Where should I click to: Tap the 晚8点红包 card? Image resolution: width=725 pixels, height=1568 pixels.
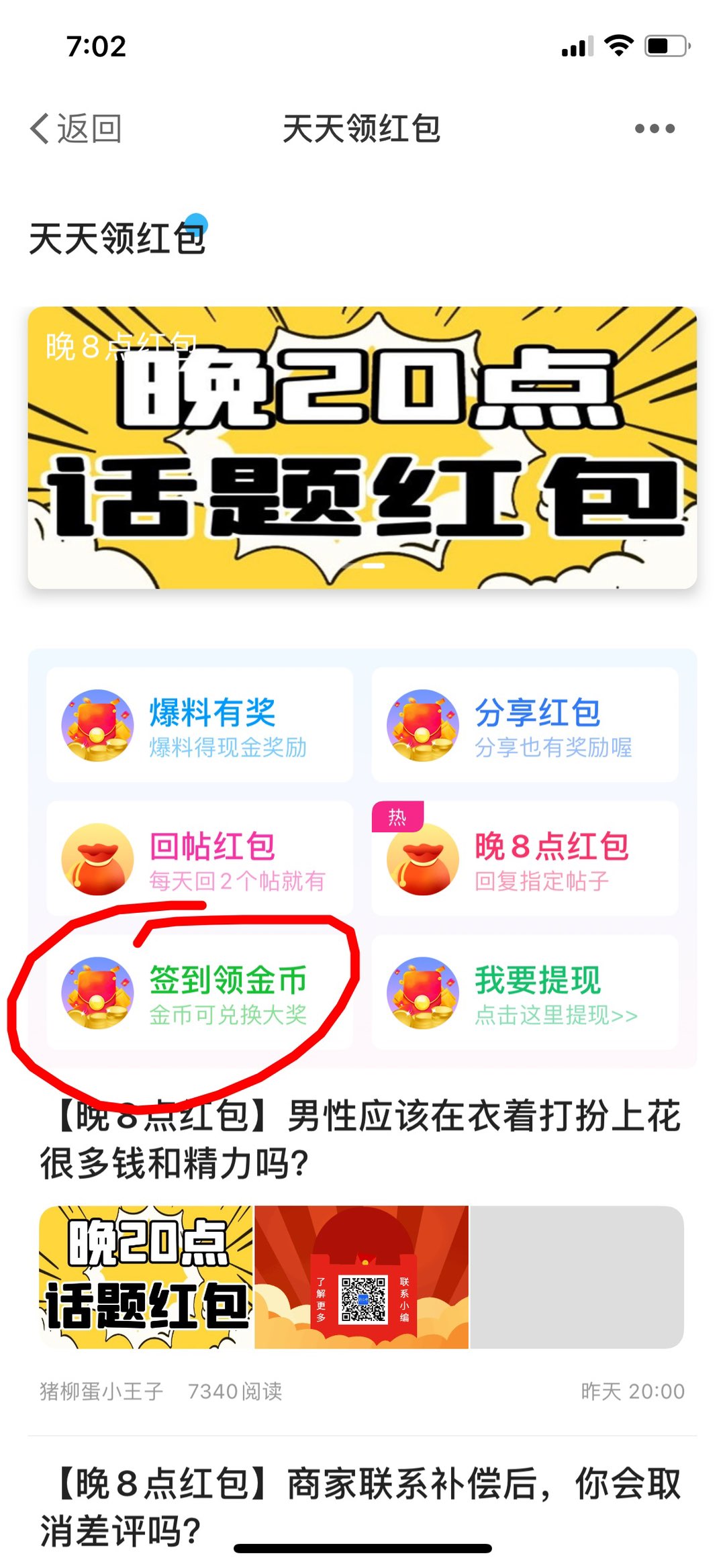click(x=525, y=859)
